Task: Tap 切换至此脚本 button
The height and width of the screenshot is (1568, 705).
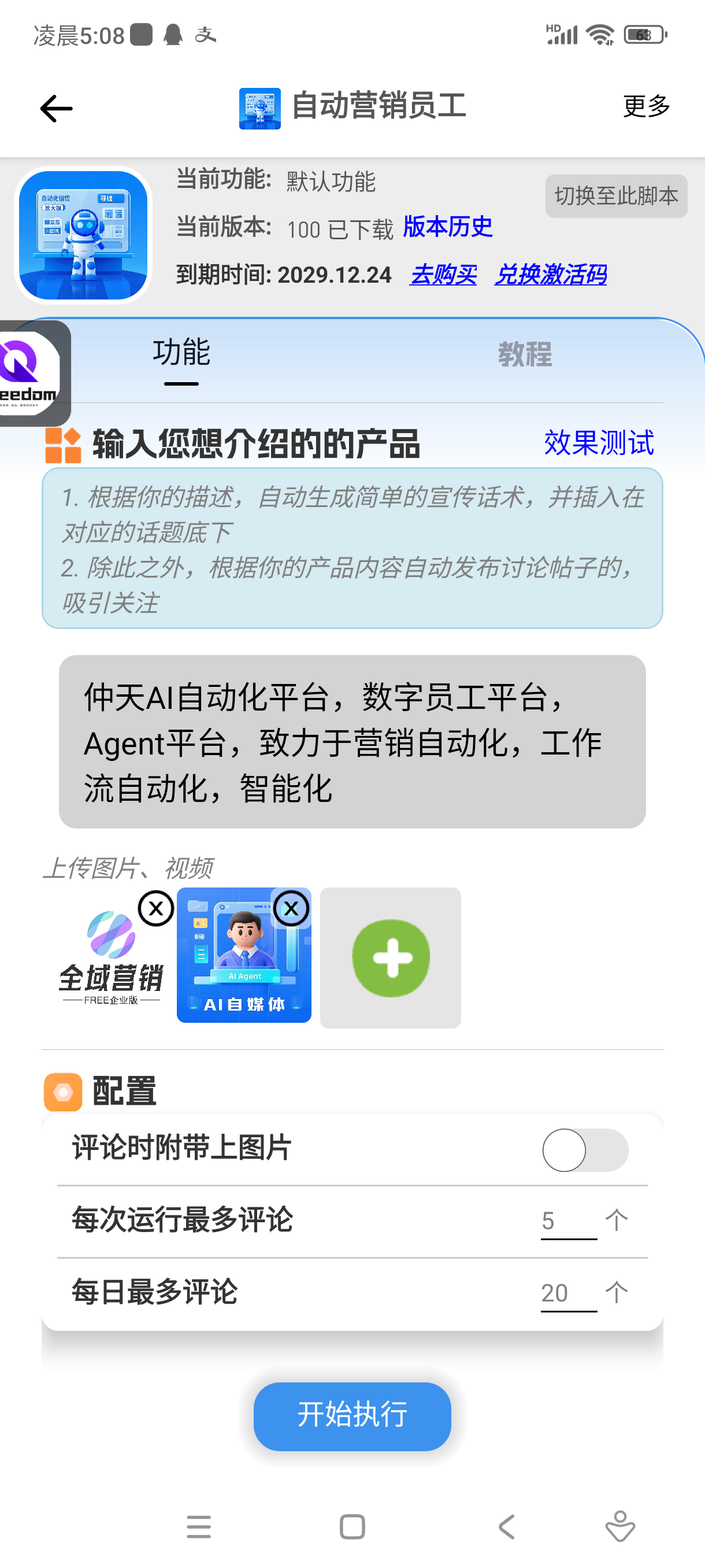Action: pos(615,196)
